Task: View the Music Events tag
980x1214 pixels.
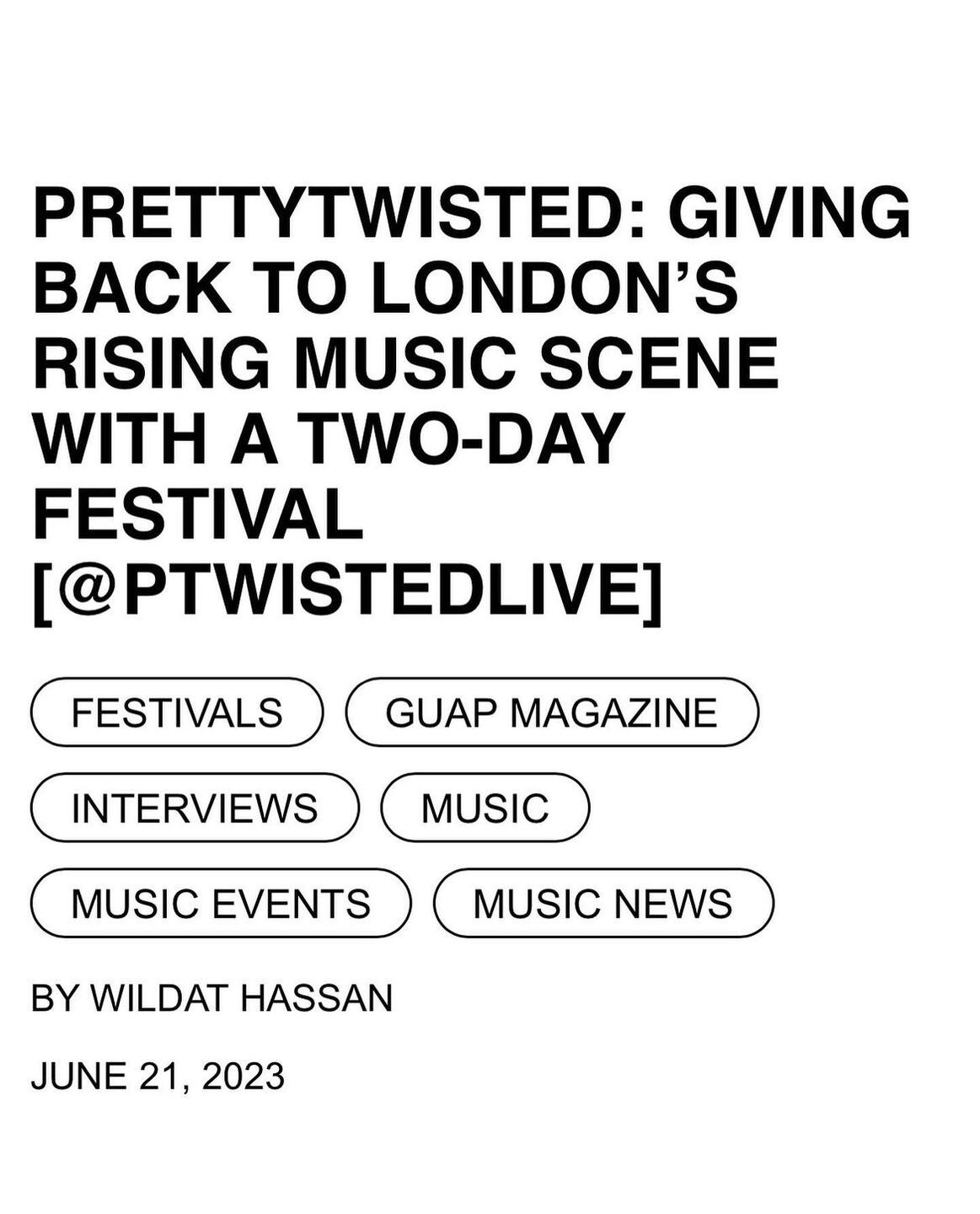Action: click(x=221, y=903)
